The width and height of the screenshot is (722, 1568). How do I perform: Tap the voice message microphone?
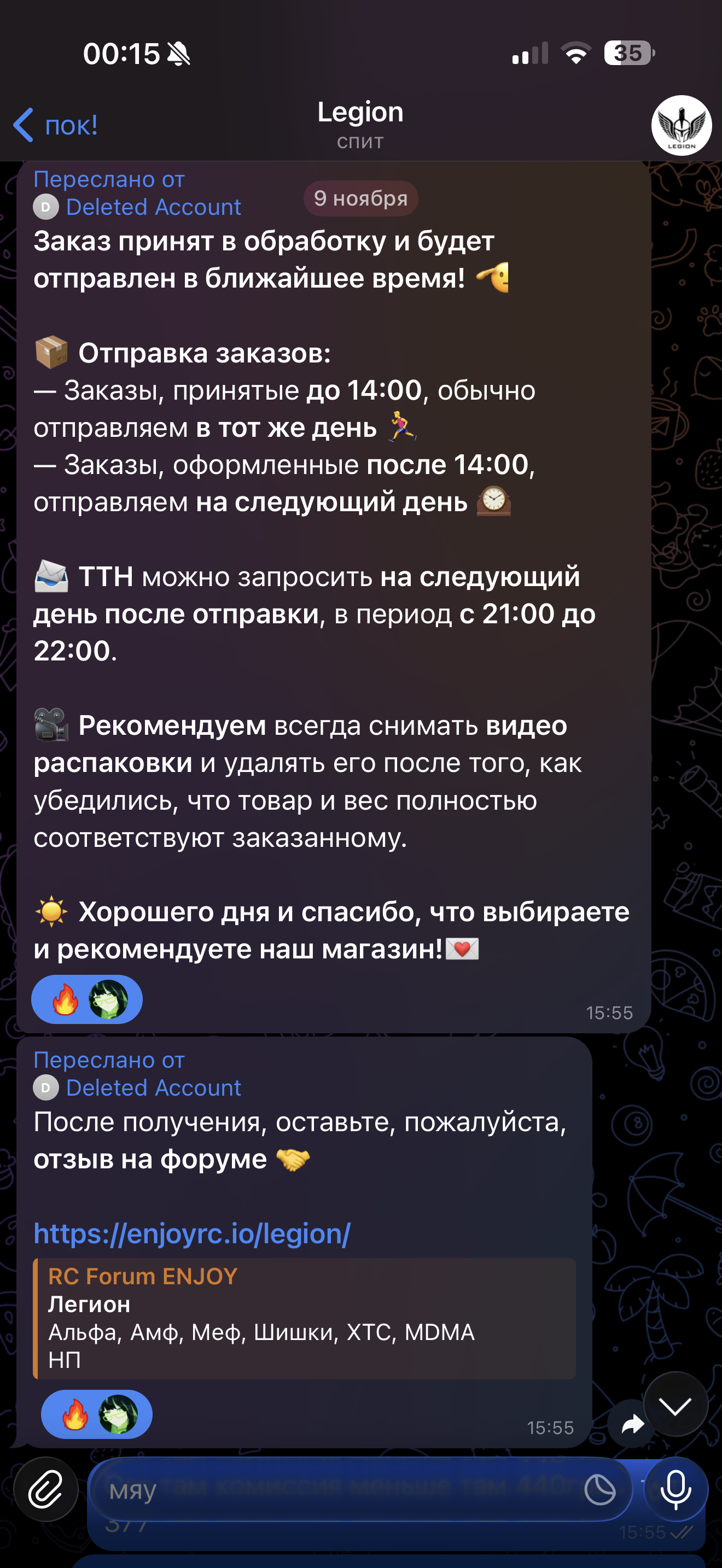pos(676,1489)
